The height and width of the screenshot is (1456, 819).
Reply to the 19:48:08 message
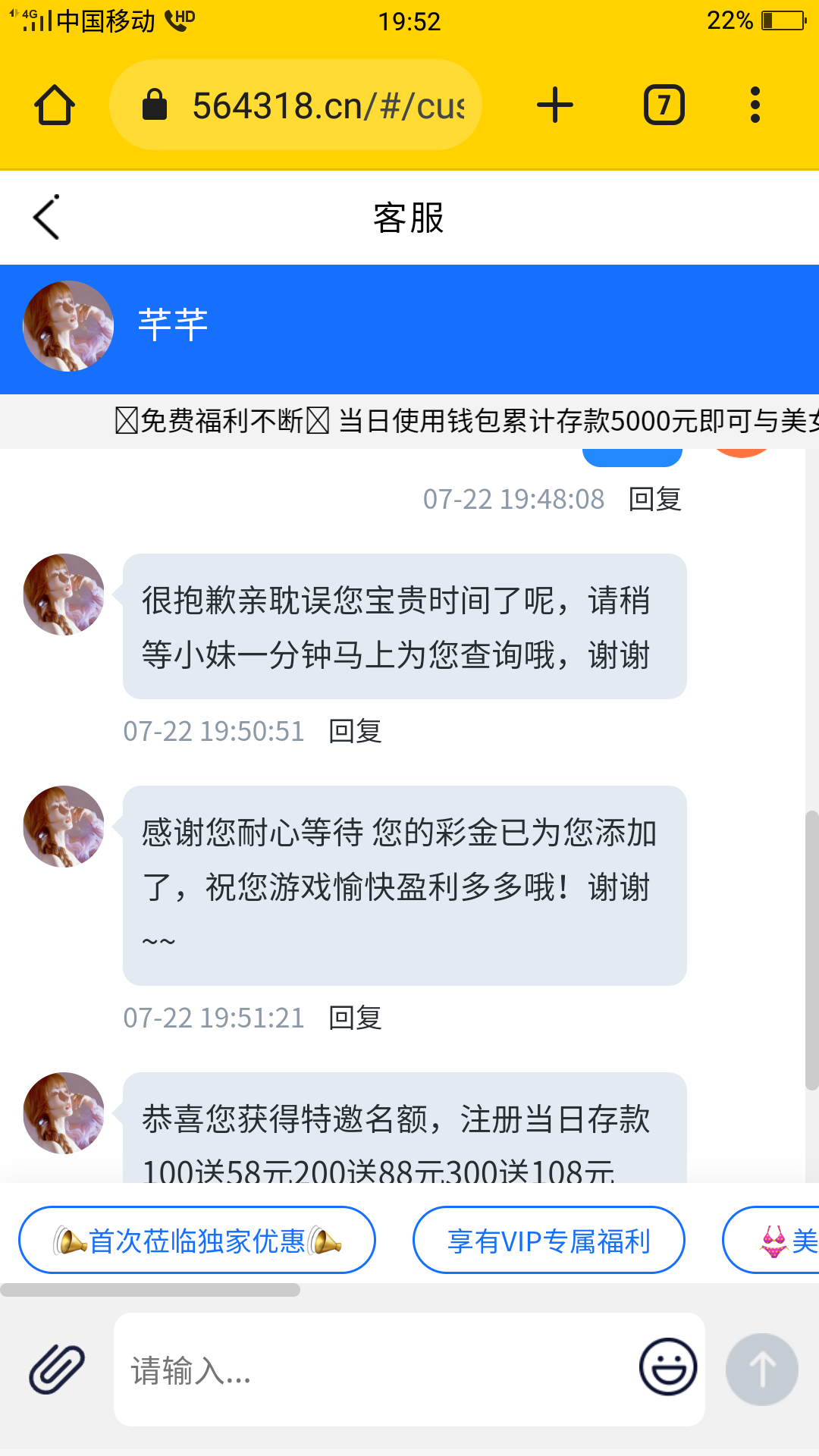[654, 499]
